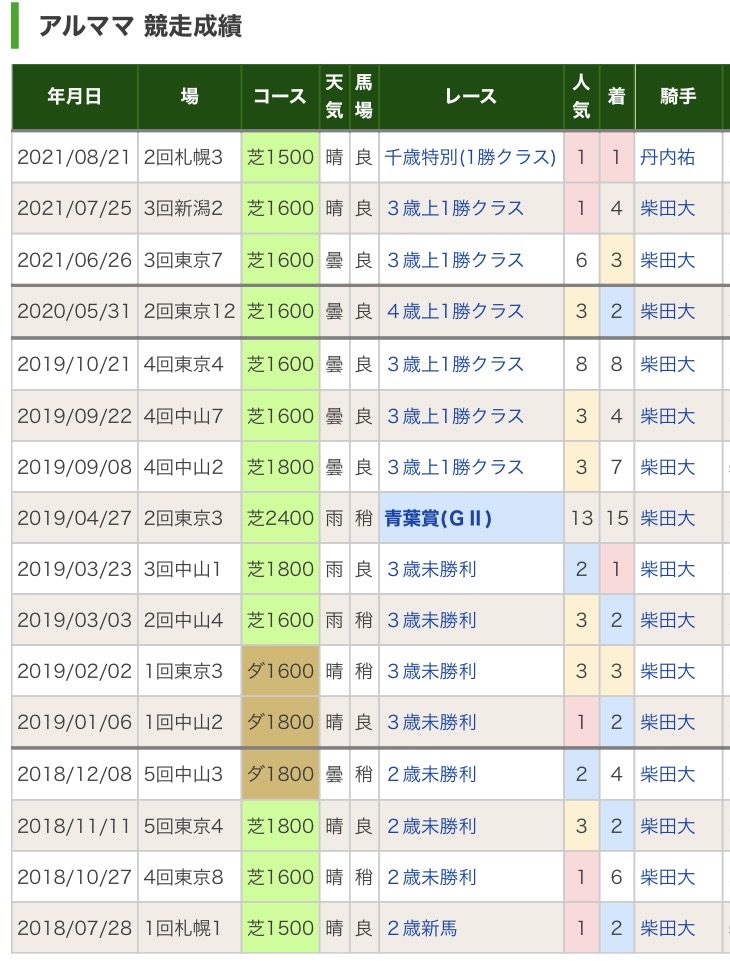Open 3歳上1勝クラス race on 2019/09/08

(455, 467)
